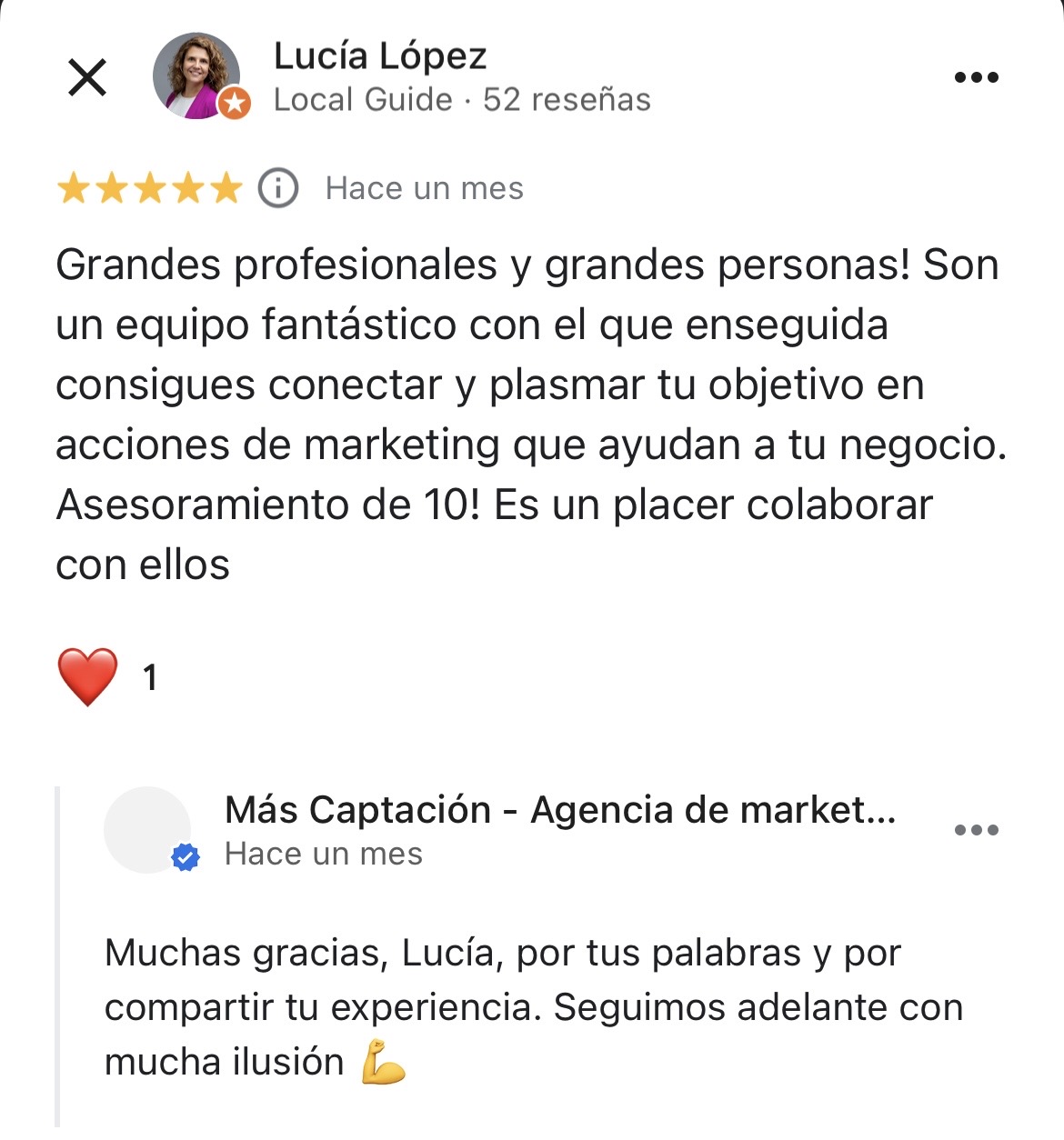Open the options menu for Más Captación's reply
The width and height of the screenshot is (1064, 1140).
point(976,829)
